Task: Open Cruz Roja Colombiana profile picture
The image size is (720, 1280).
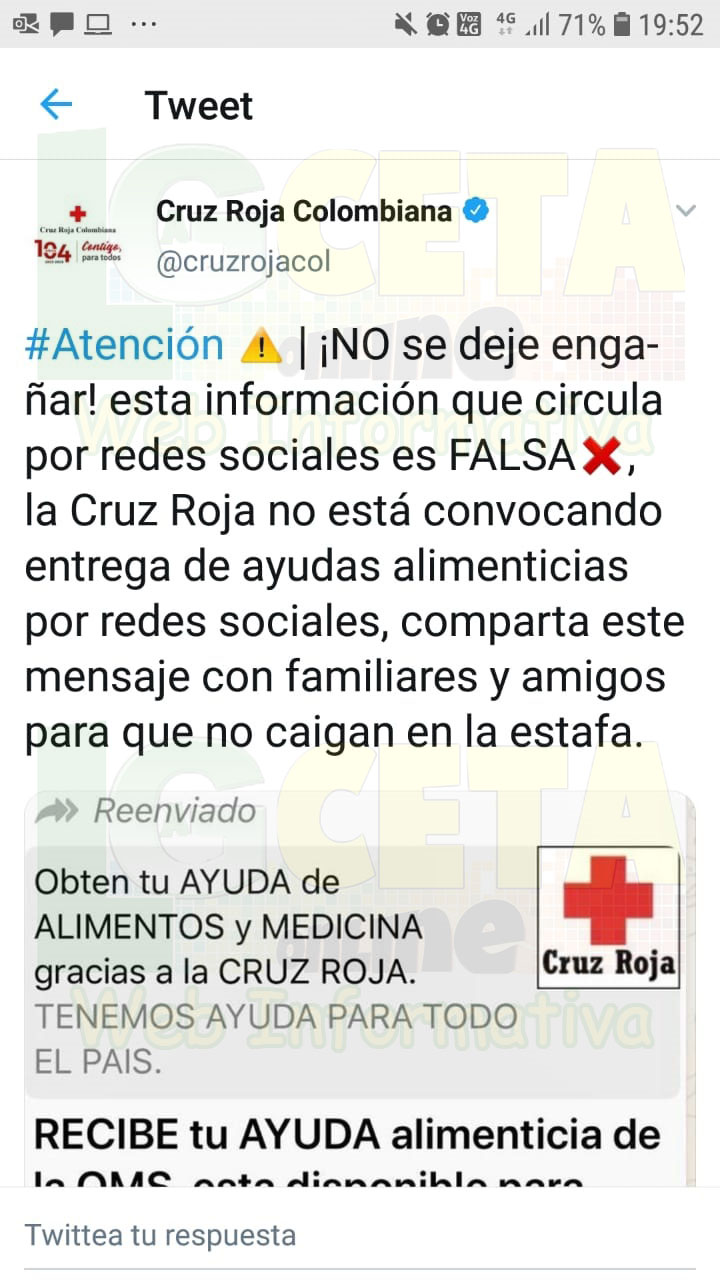Action: pyautogui.click(x=80, y=237)
